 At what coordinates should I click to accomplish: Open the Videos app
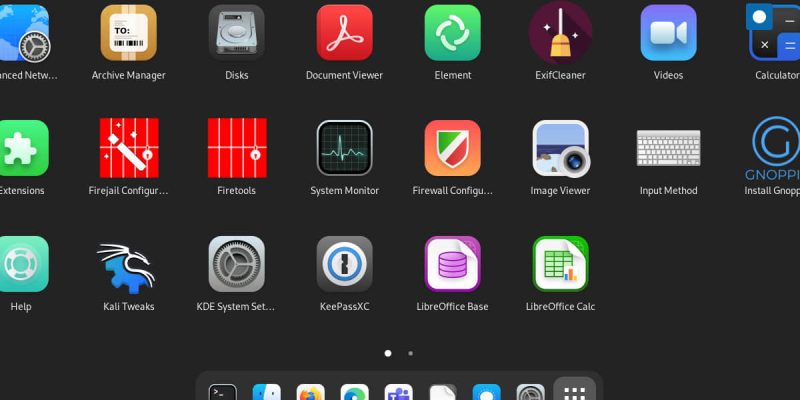point(668,33)
